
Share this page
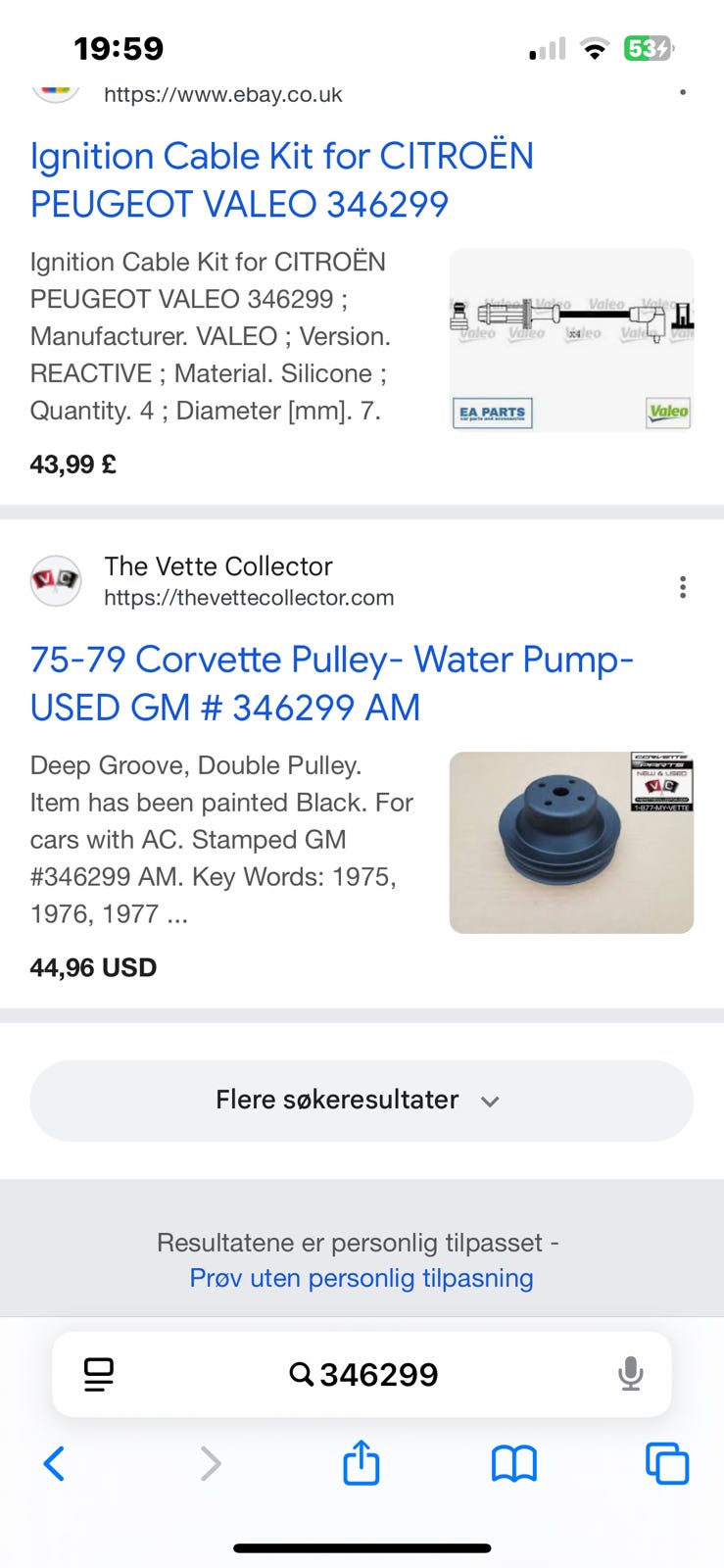tap(361, 1463)
